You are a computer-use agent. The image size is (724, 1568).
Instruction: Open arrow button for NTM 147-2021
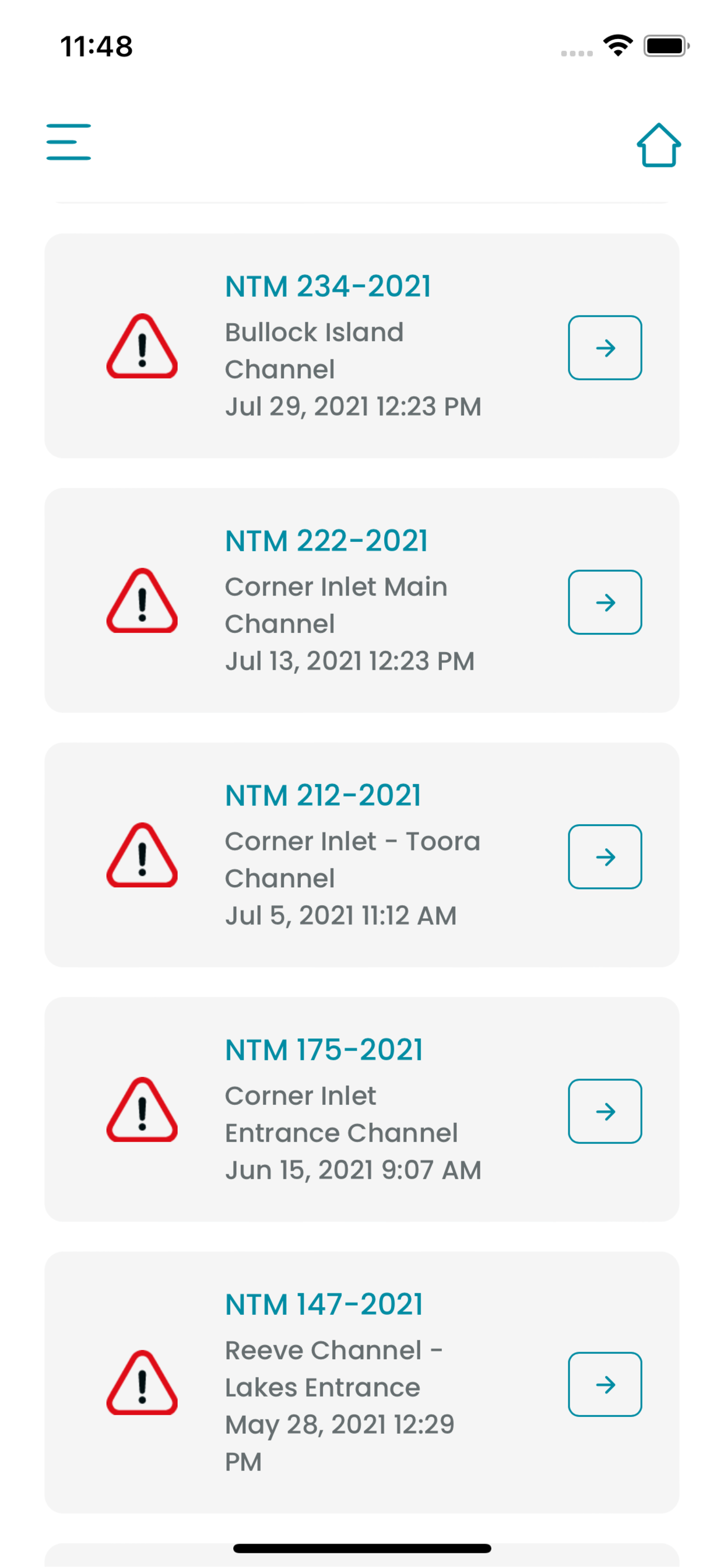[x=604, y=1384]
